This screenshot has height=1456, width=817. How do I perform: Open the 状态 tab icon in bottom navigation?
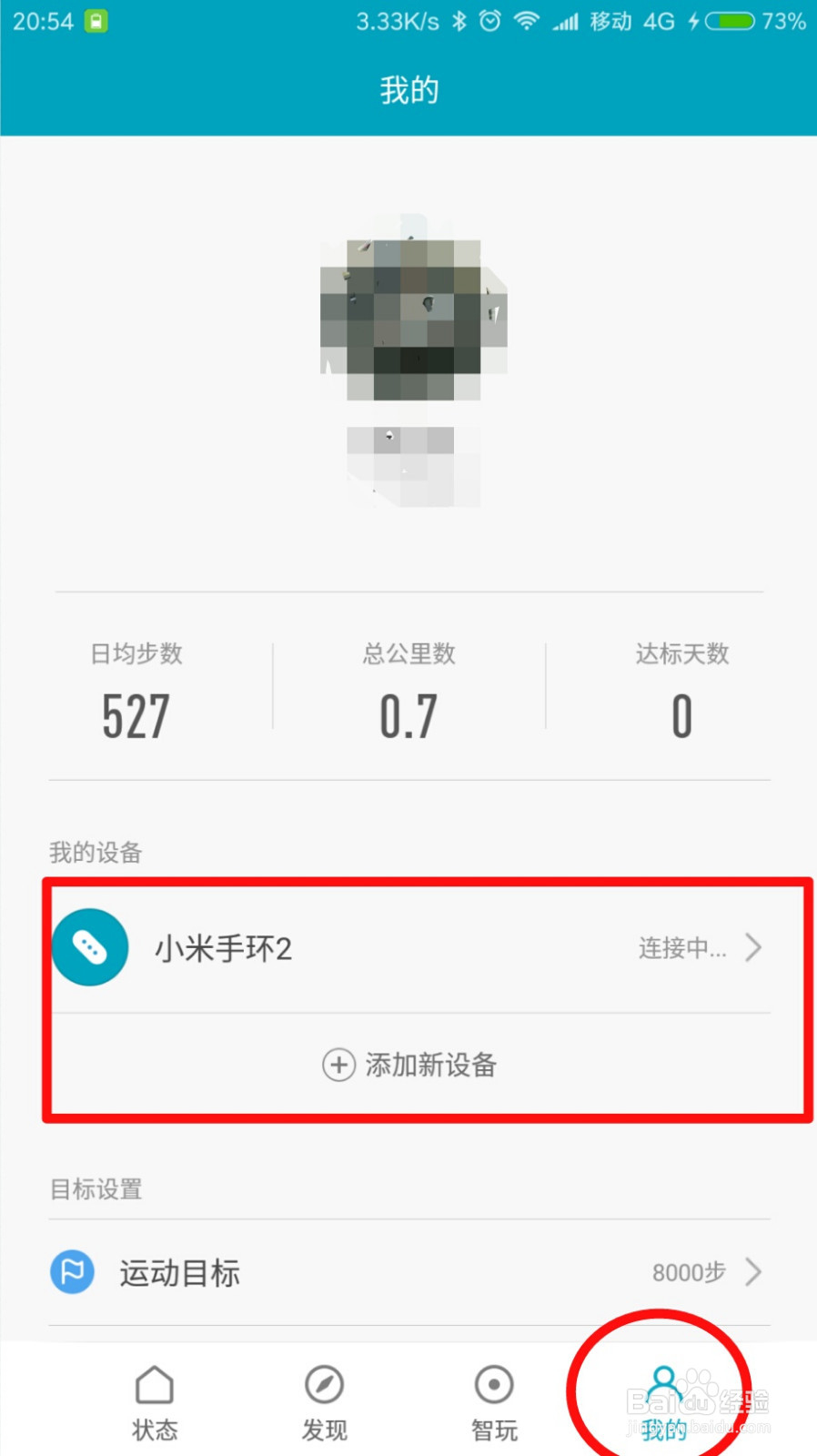[x=155, y=1388]
